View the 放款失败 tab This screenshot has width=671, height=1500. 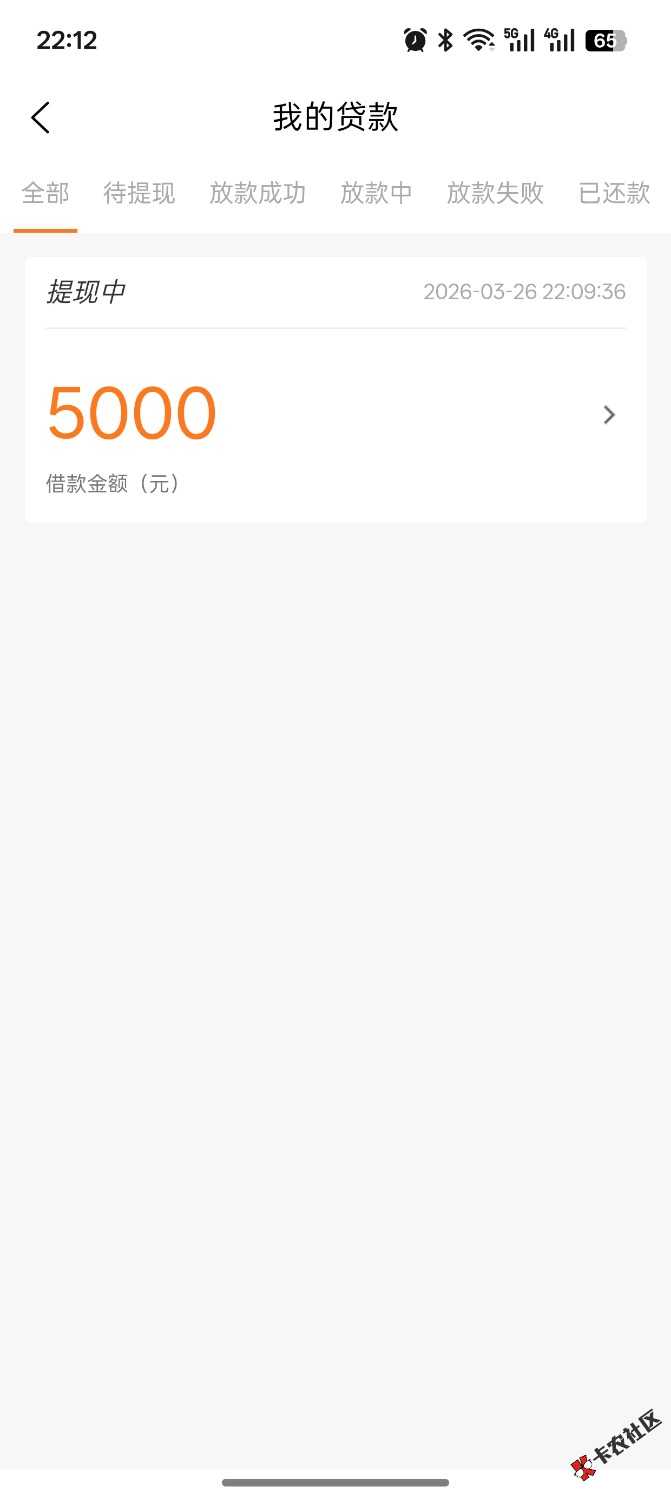pos(495,193)
